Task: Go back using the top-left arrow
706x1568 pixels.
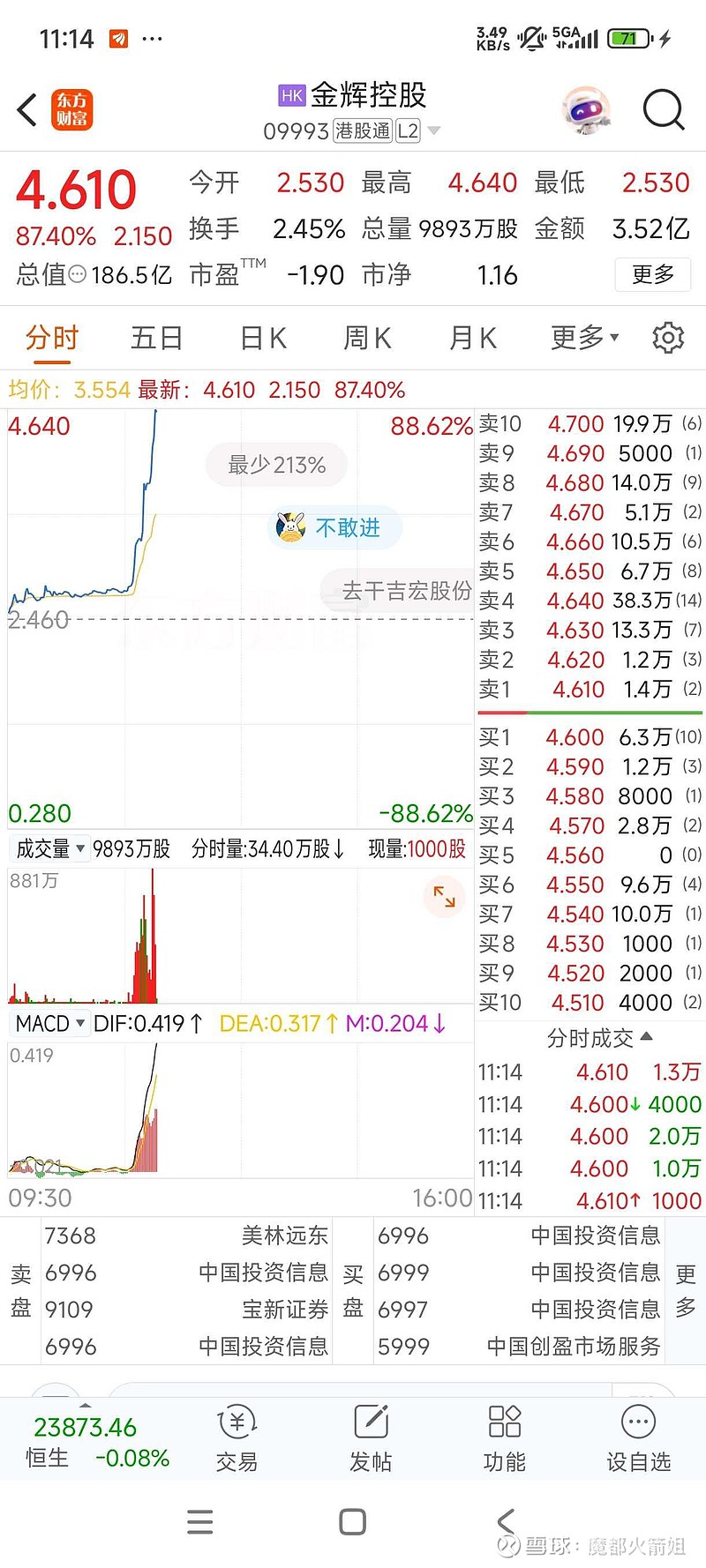Action: pos(27,110)
